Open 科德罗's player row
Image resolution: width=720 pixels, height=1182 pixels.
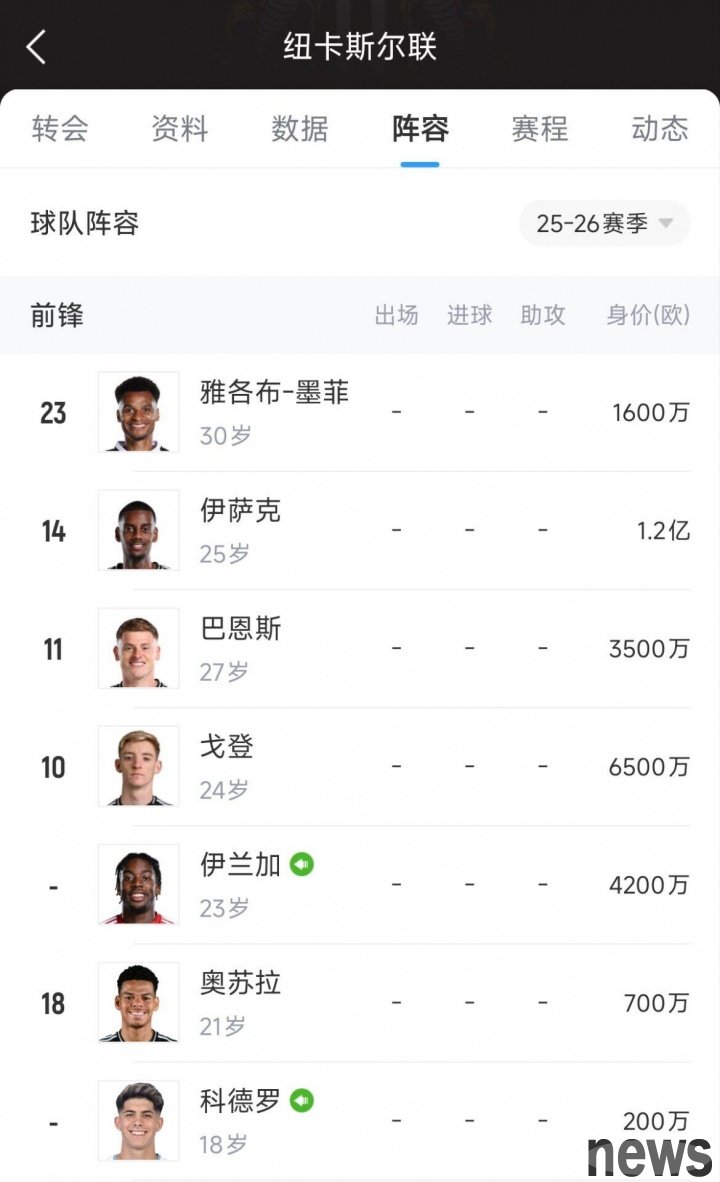pyautogui.click(x=360, y=1122)
